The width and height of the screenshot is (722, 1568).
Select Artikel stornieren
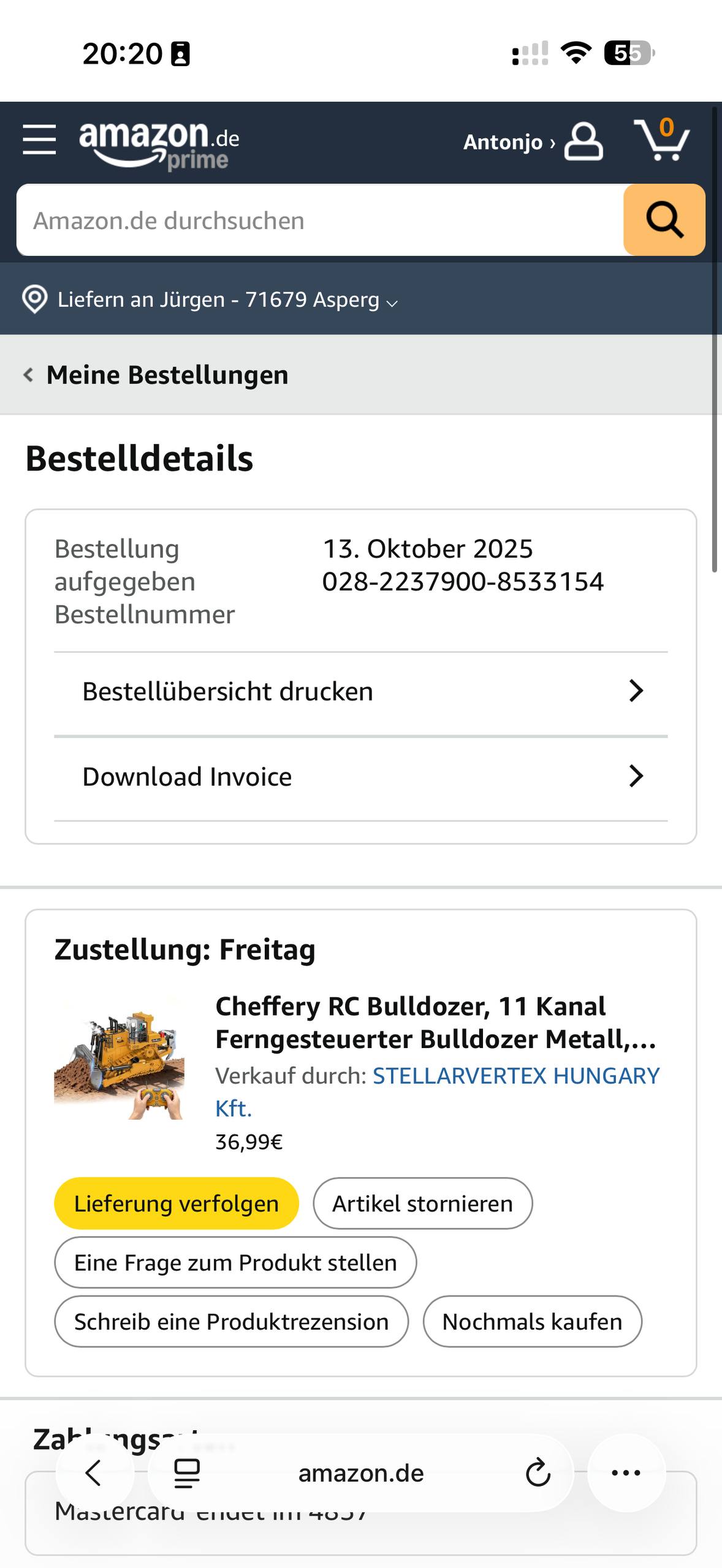coord(423,1204)
